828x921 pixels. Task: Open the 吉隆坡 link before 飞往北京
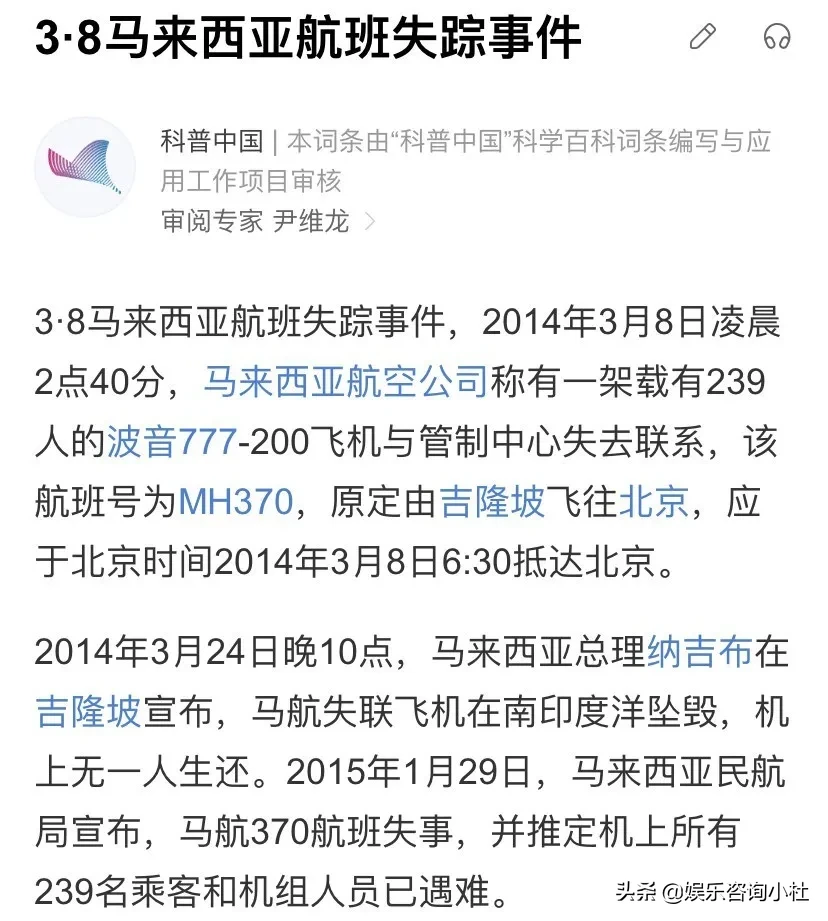(492, 502)
